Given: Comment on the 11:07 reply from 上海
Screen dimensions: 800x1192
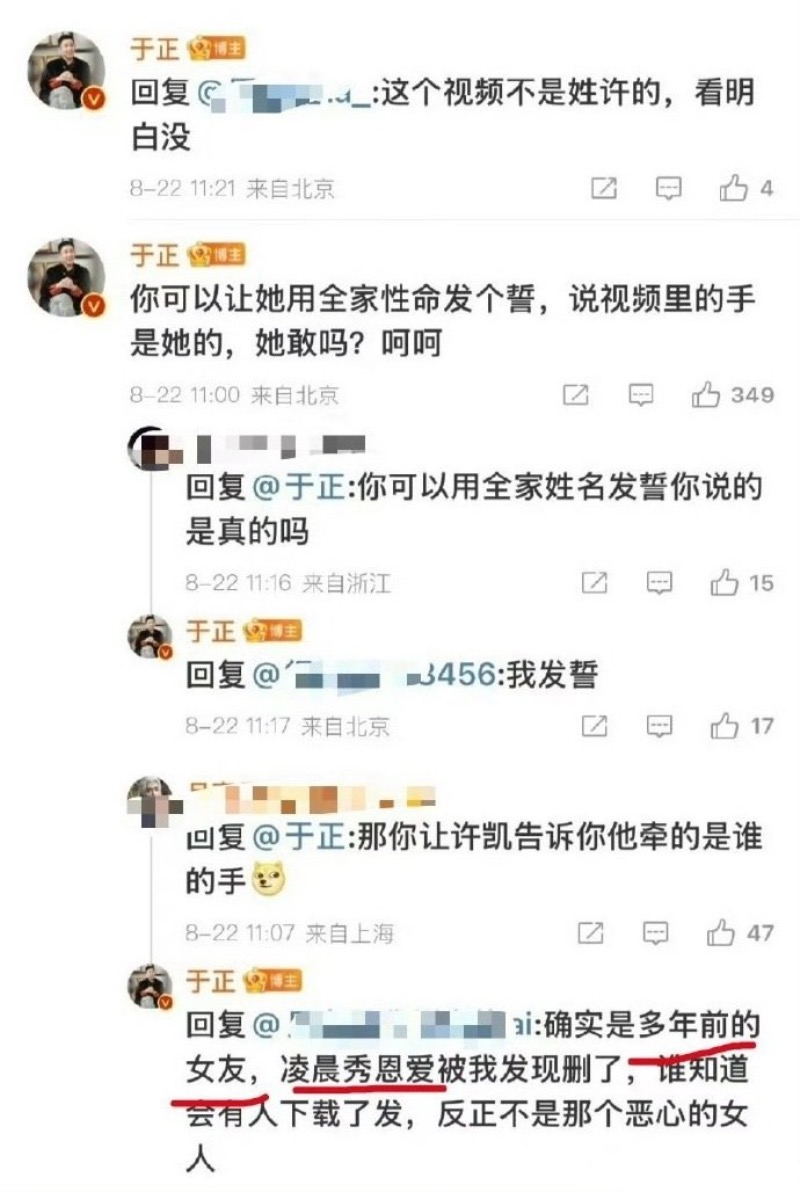Looking at the screenshot, I should [656, 932].
